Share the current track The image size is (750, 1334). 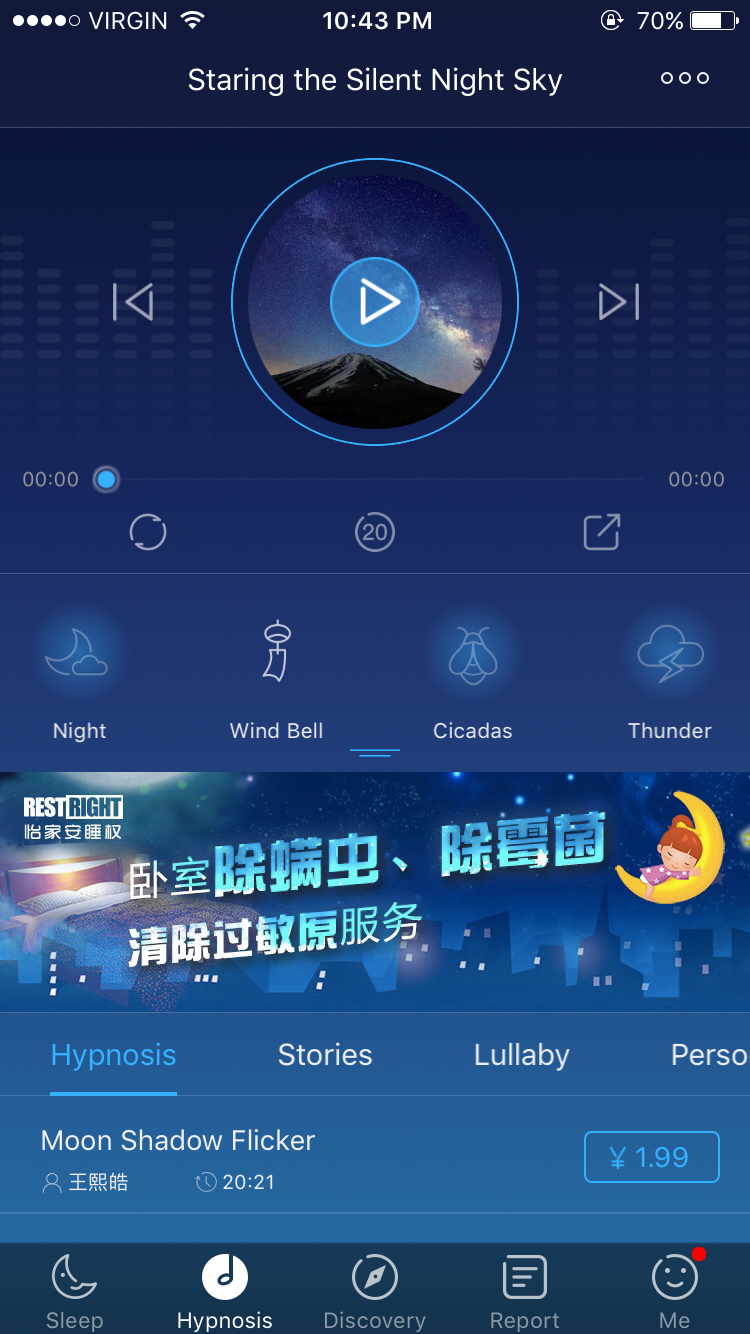(602, 532)
